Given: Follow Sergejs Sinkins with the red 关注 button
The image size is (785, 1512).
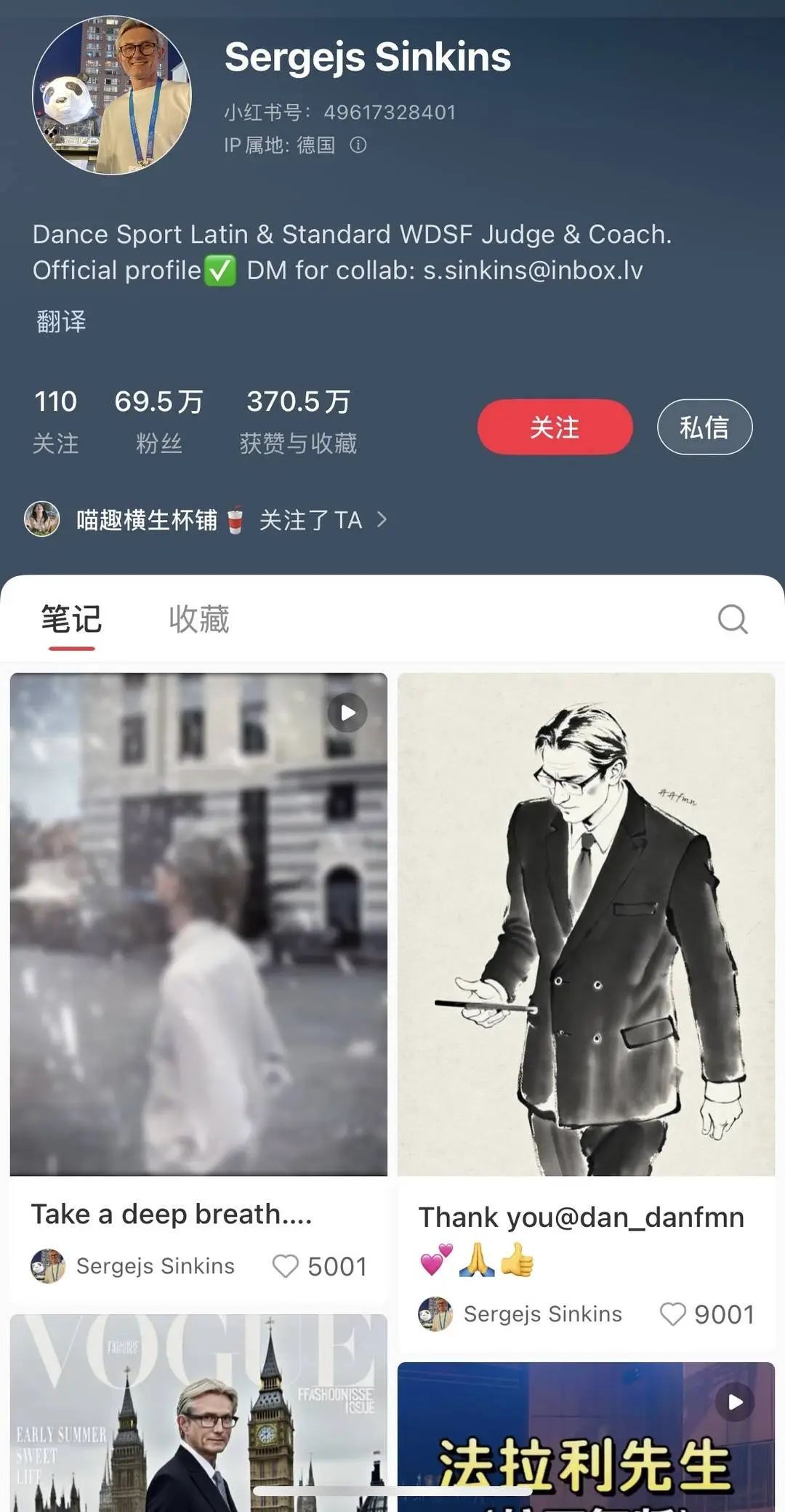Looking at the screenshot, I should coord(555,427).
